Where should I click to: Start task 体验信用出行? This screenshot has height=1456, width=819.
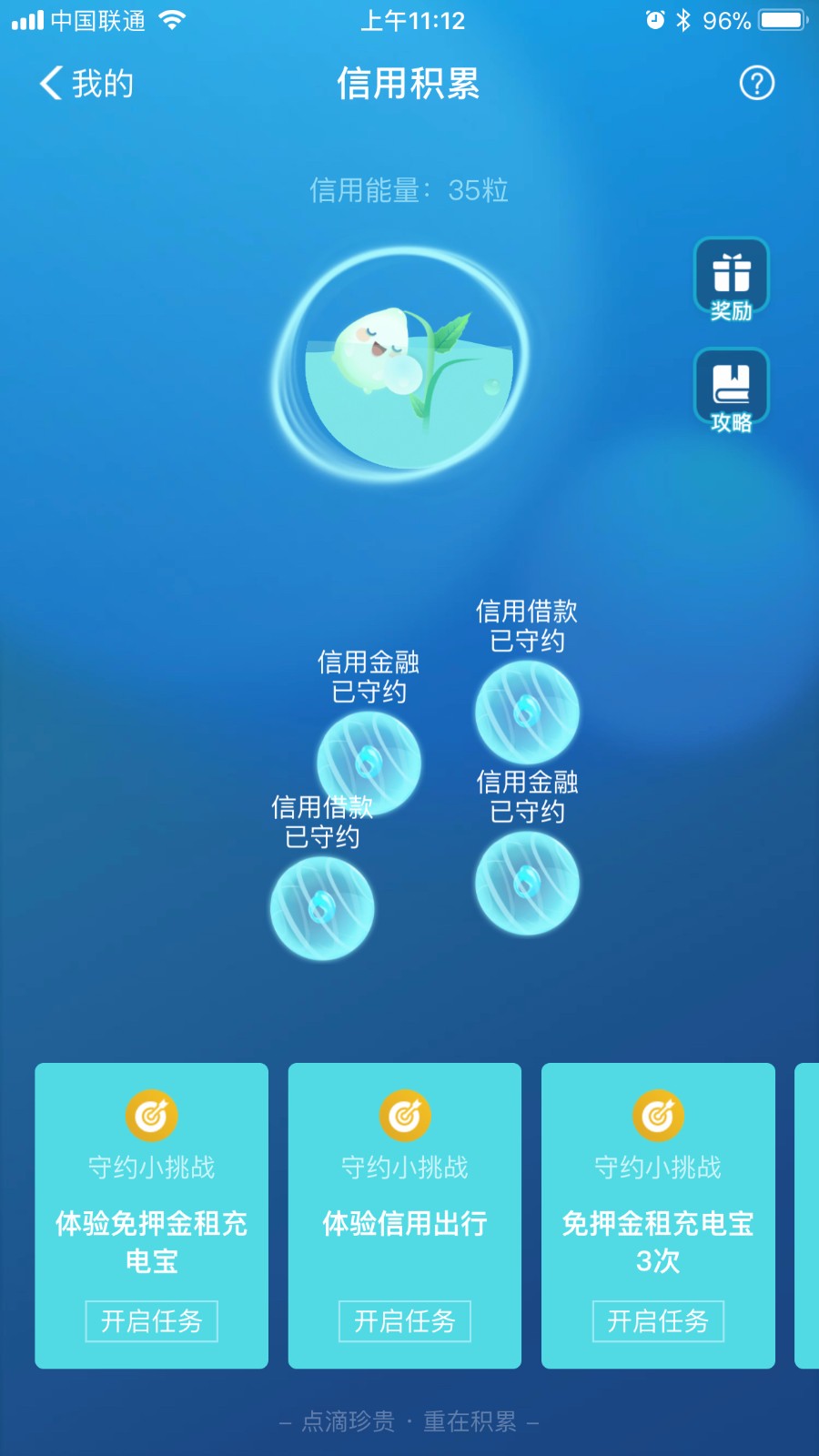pyautogui.click(x=404, y=1320)
